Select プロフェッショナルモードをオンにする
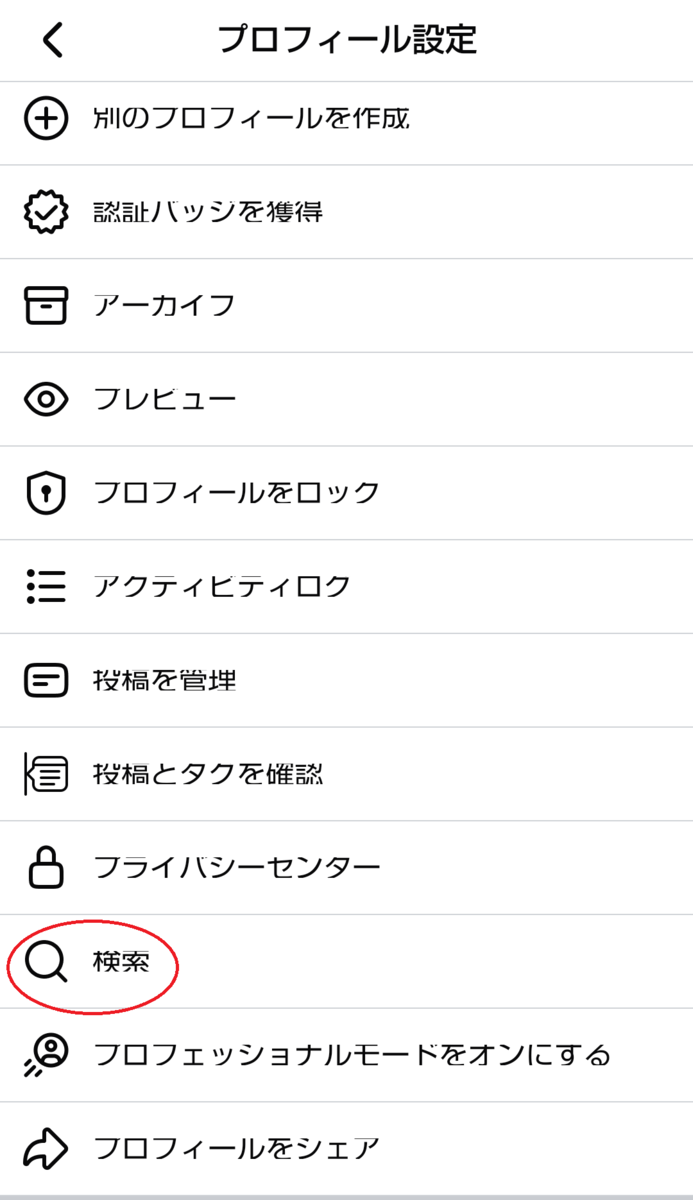The height and width of the screenshot is (1200, 693). [346, 1055]
